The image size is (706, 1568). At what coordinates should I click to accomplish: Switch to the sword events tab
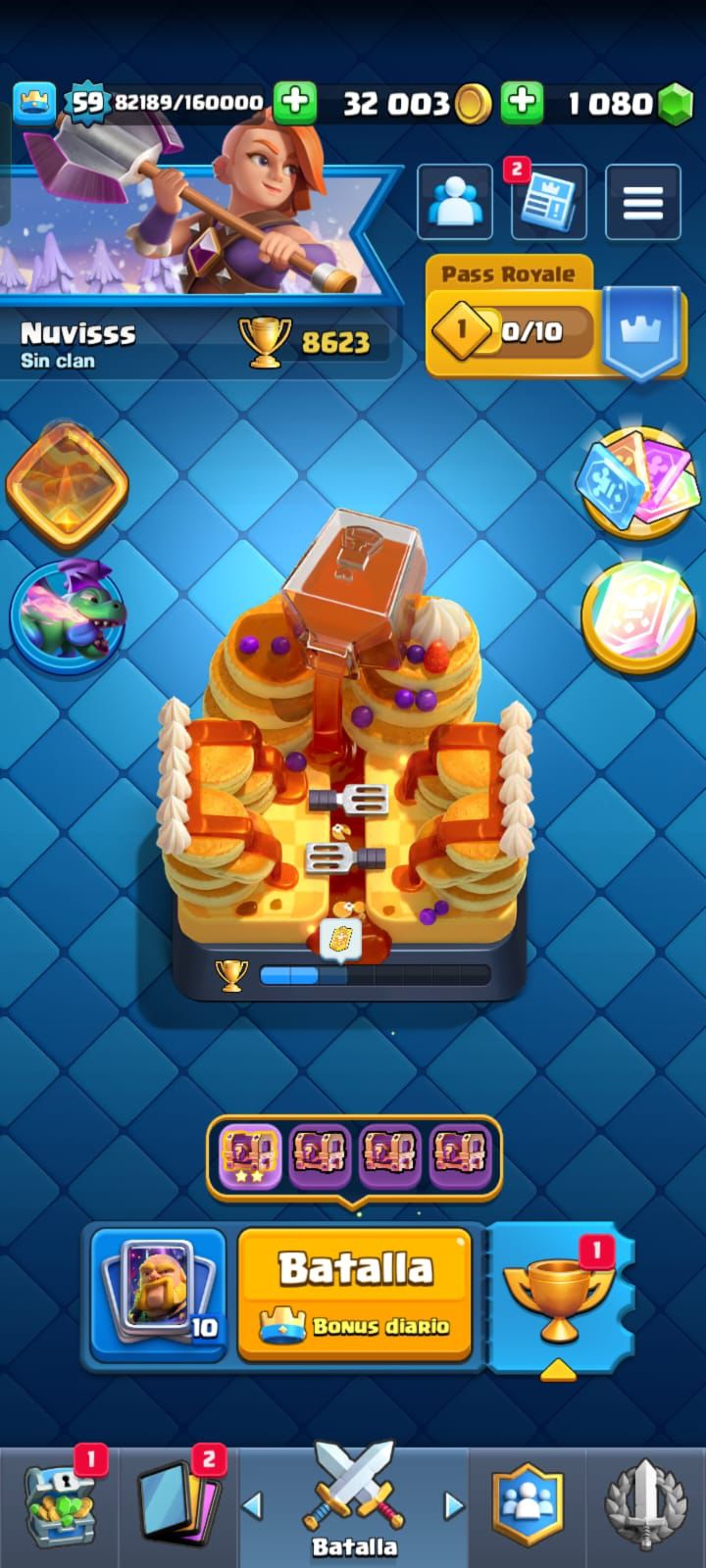[645, 1504]
